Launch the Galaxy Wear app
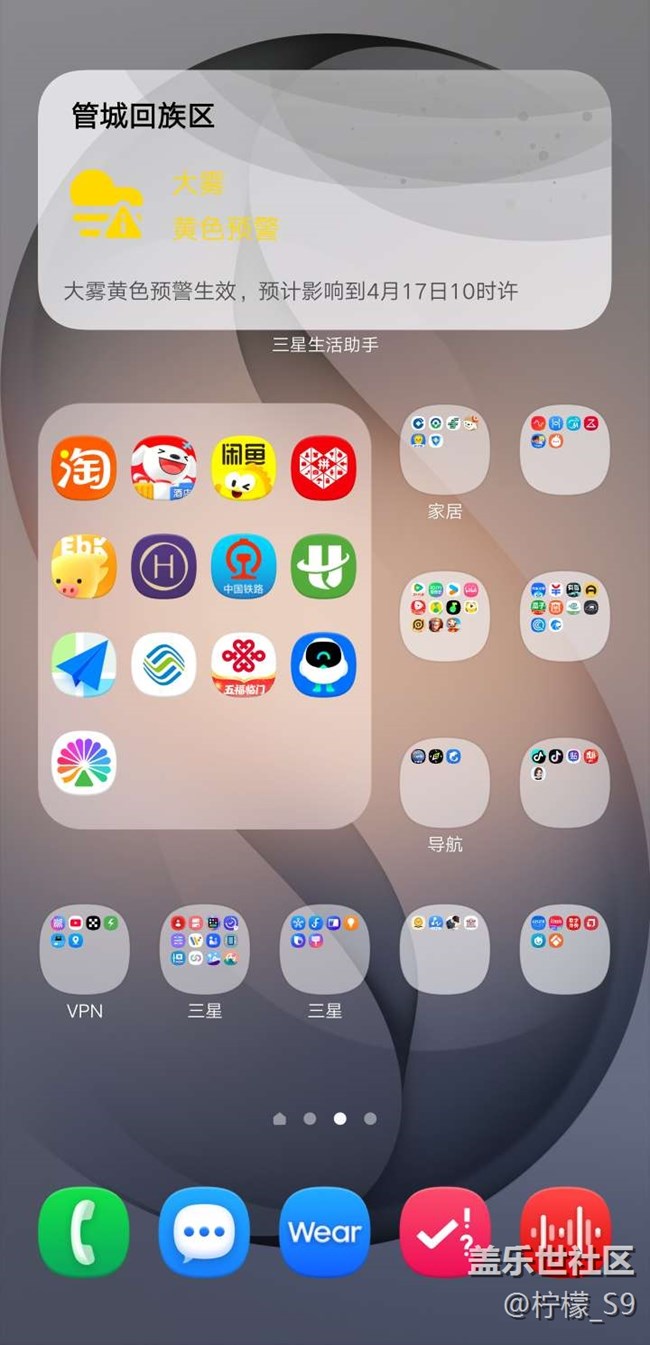The image size is (650, 1345). pyautogui.click(x=324, y=1232)
